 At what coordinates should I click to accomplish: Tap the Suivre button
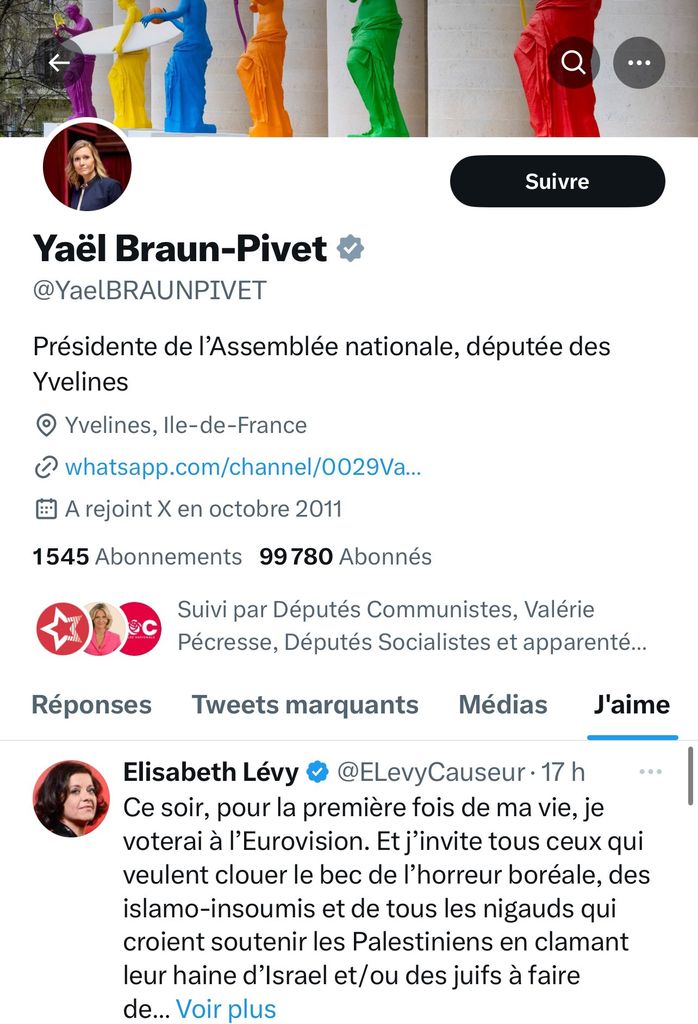557,181
